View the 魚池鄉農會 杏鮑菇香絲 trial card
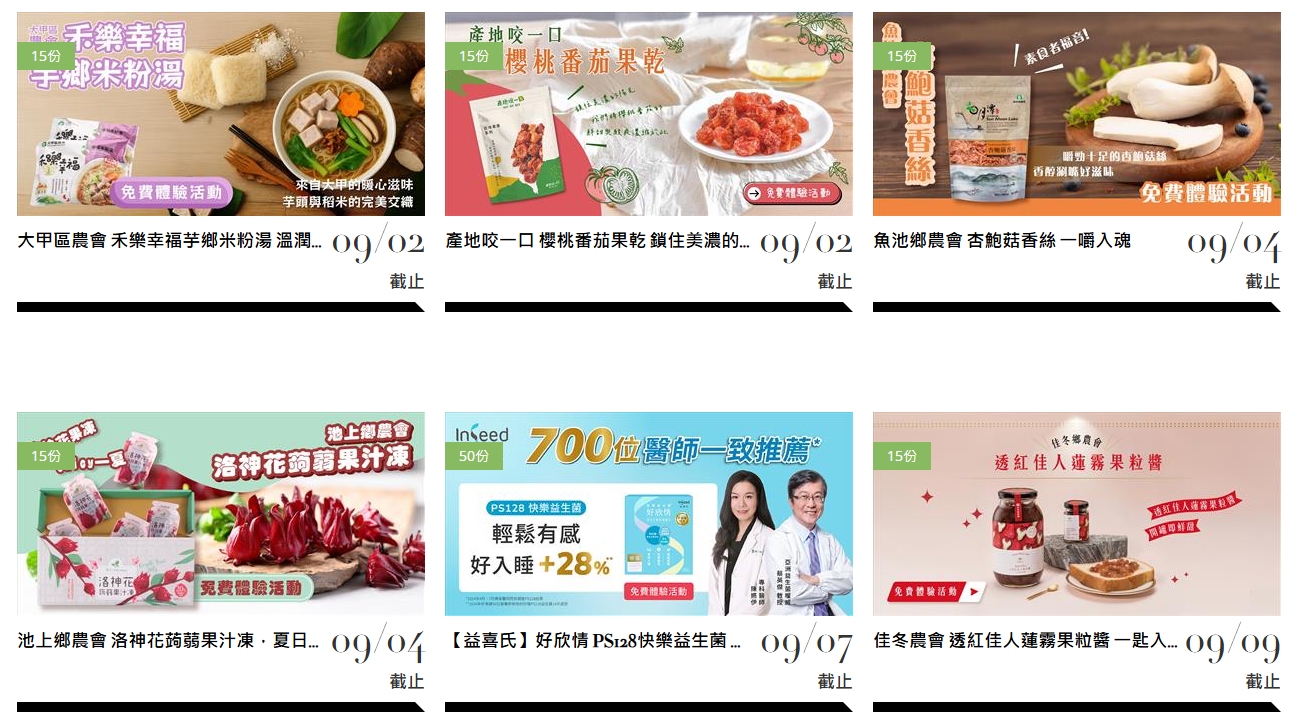The image size is (1299, 726). click(x=1076, y=115)
